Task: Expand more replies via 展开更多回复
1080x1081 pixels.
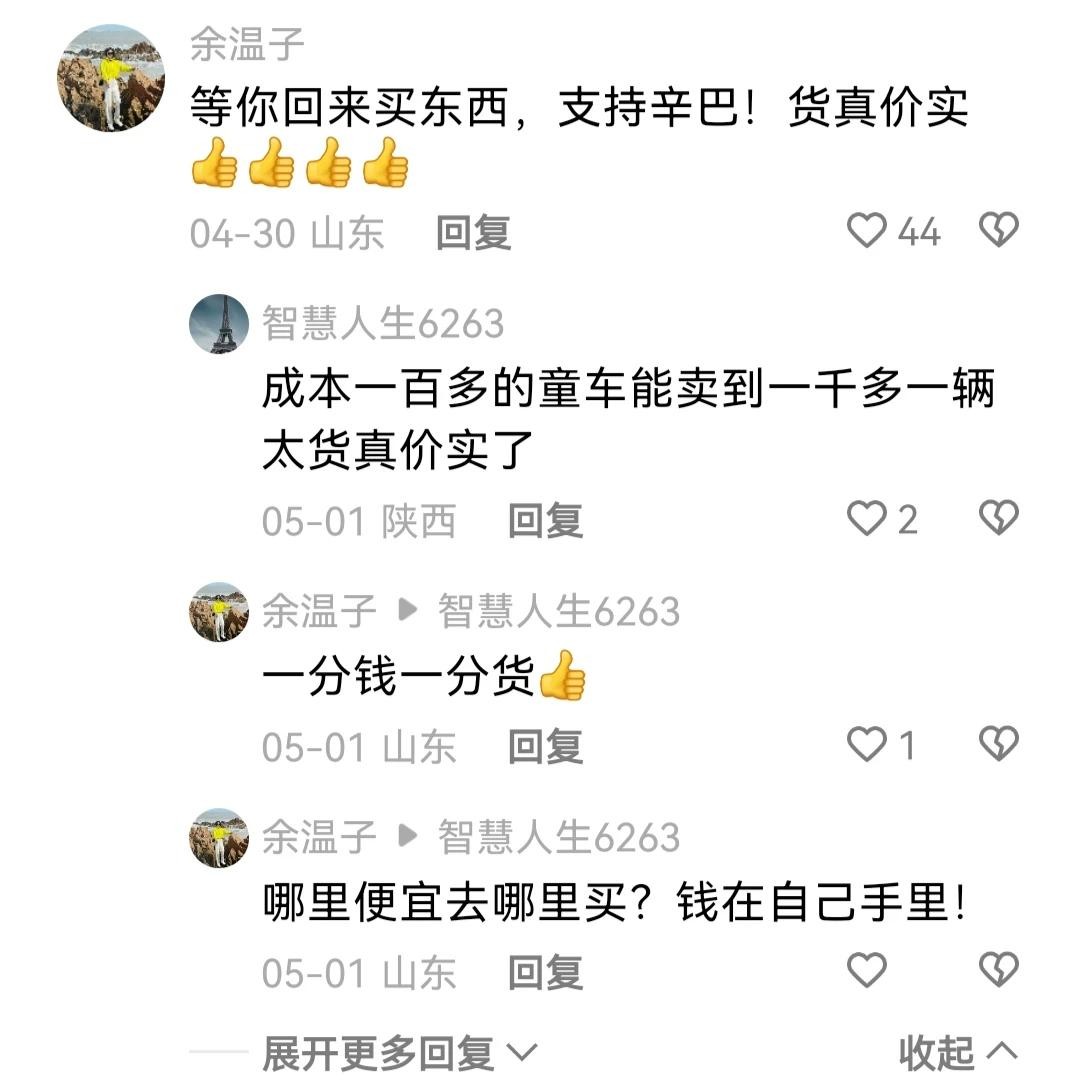Action: pyautogui.click(x=399, y=1052)
